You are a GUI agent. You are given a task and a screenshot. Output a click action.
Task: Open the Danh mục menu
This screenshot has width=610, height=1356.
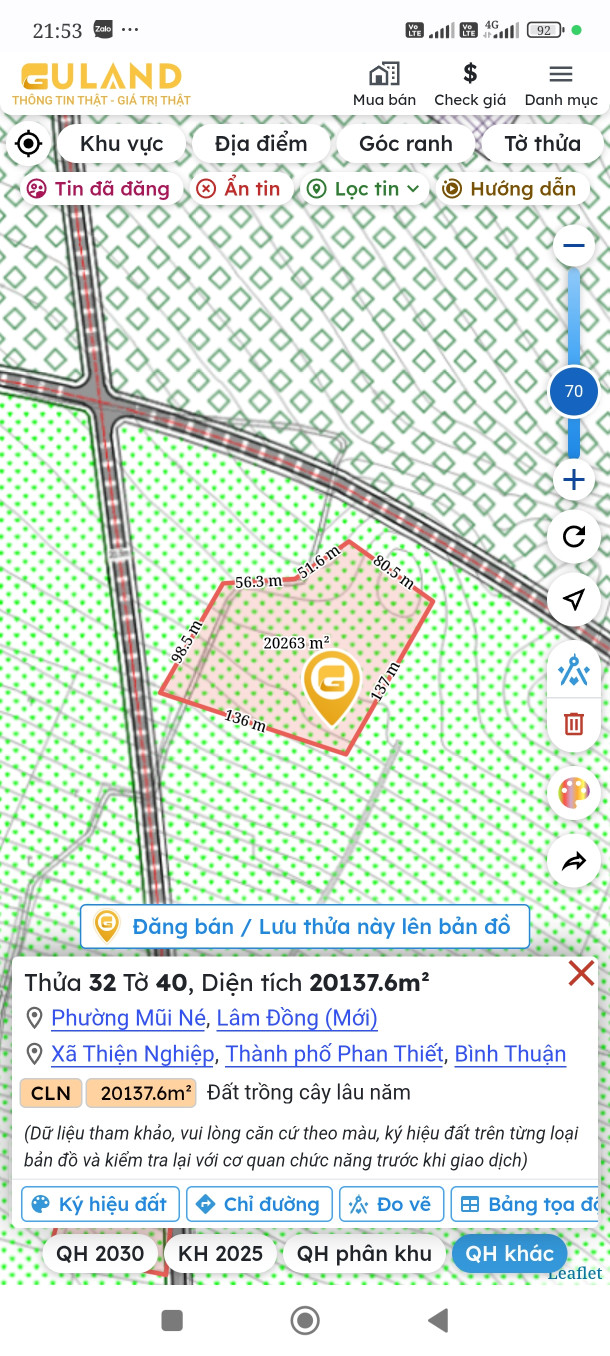click(x=561, y=84)
